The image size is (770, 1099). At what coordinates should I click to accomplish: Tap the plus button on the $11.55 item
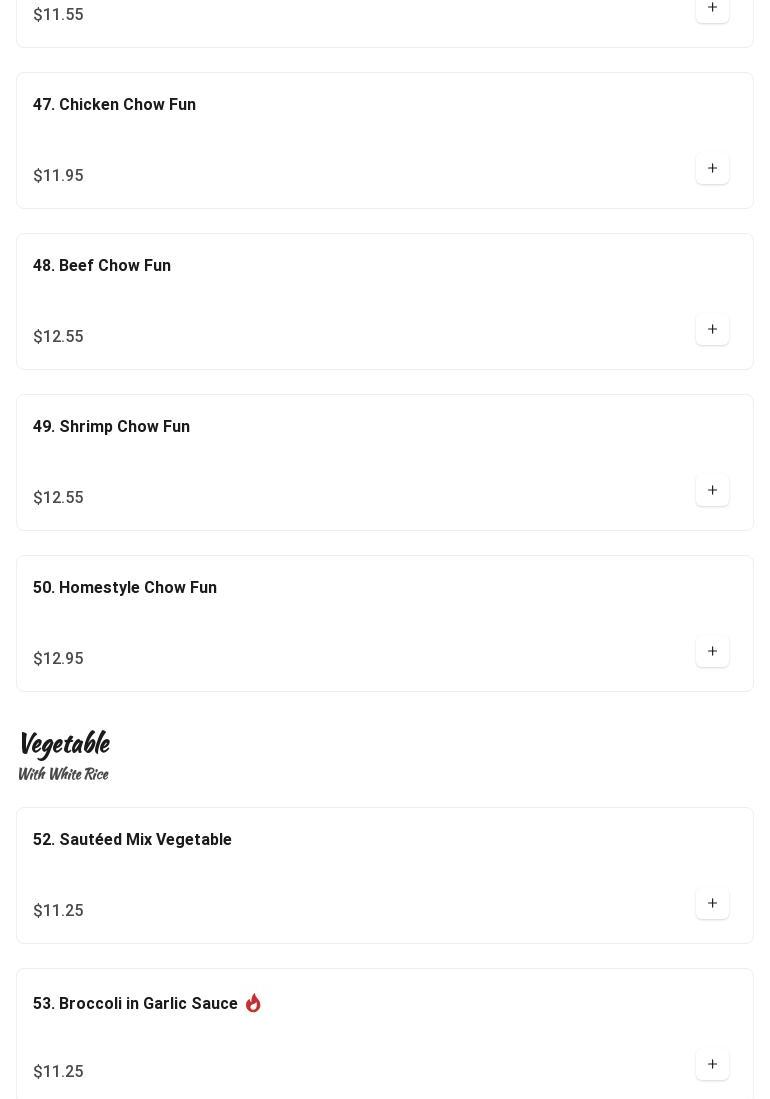(x=712, y=8)
